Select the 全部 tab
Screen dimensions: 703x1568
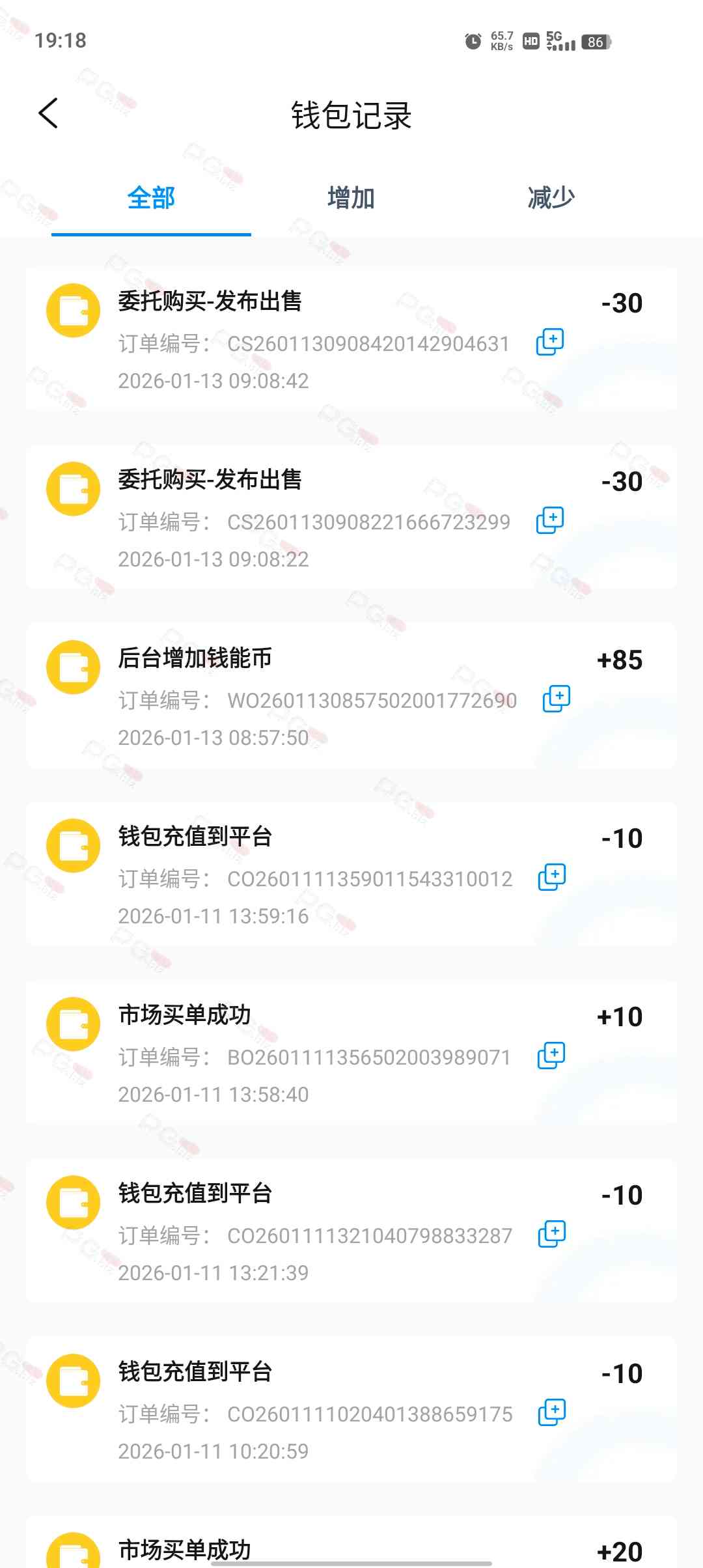[151, 198]
